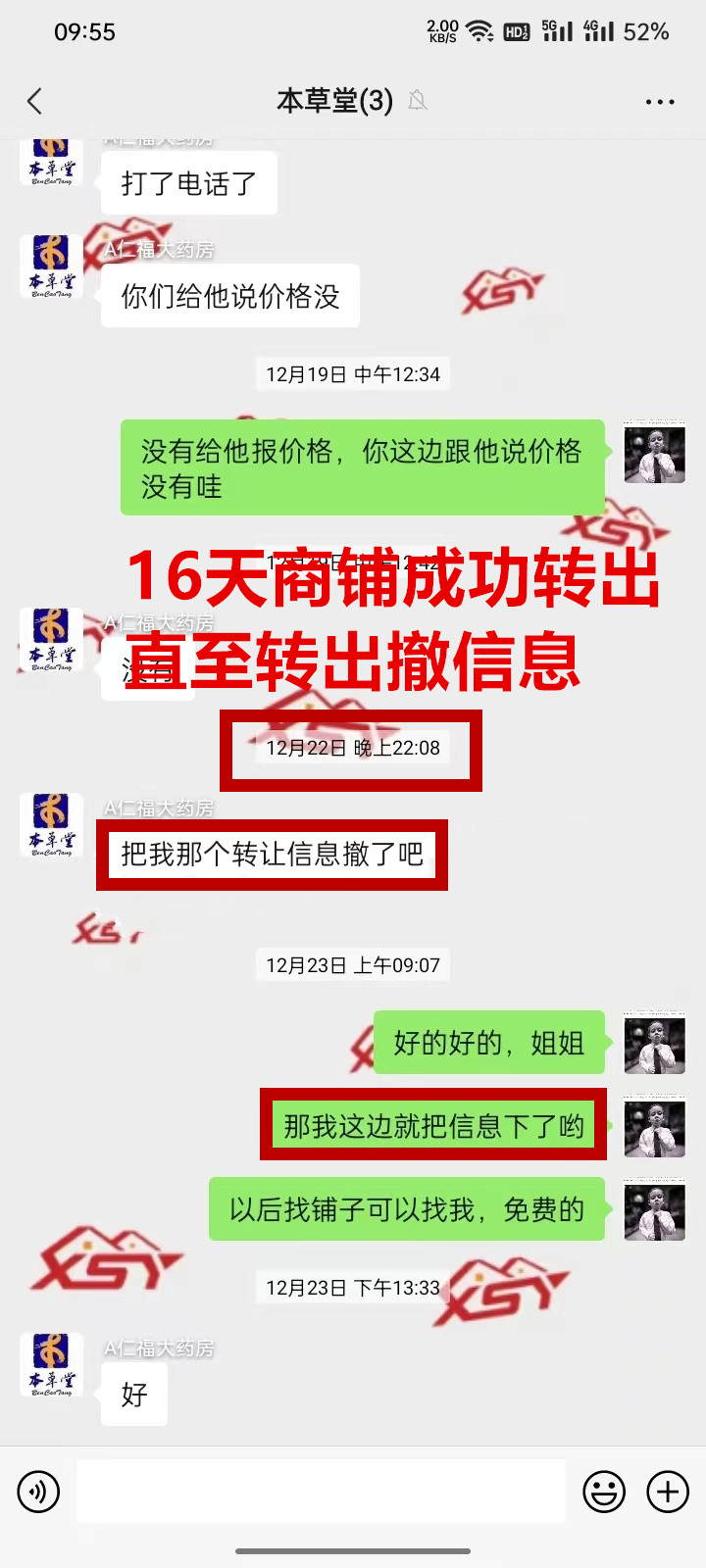The height and width of the screenshot is (1568, 706).
Task: Open the chat info overflow menu
Action: coord(659,101)
